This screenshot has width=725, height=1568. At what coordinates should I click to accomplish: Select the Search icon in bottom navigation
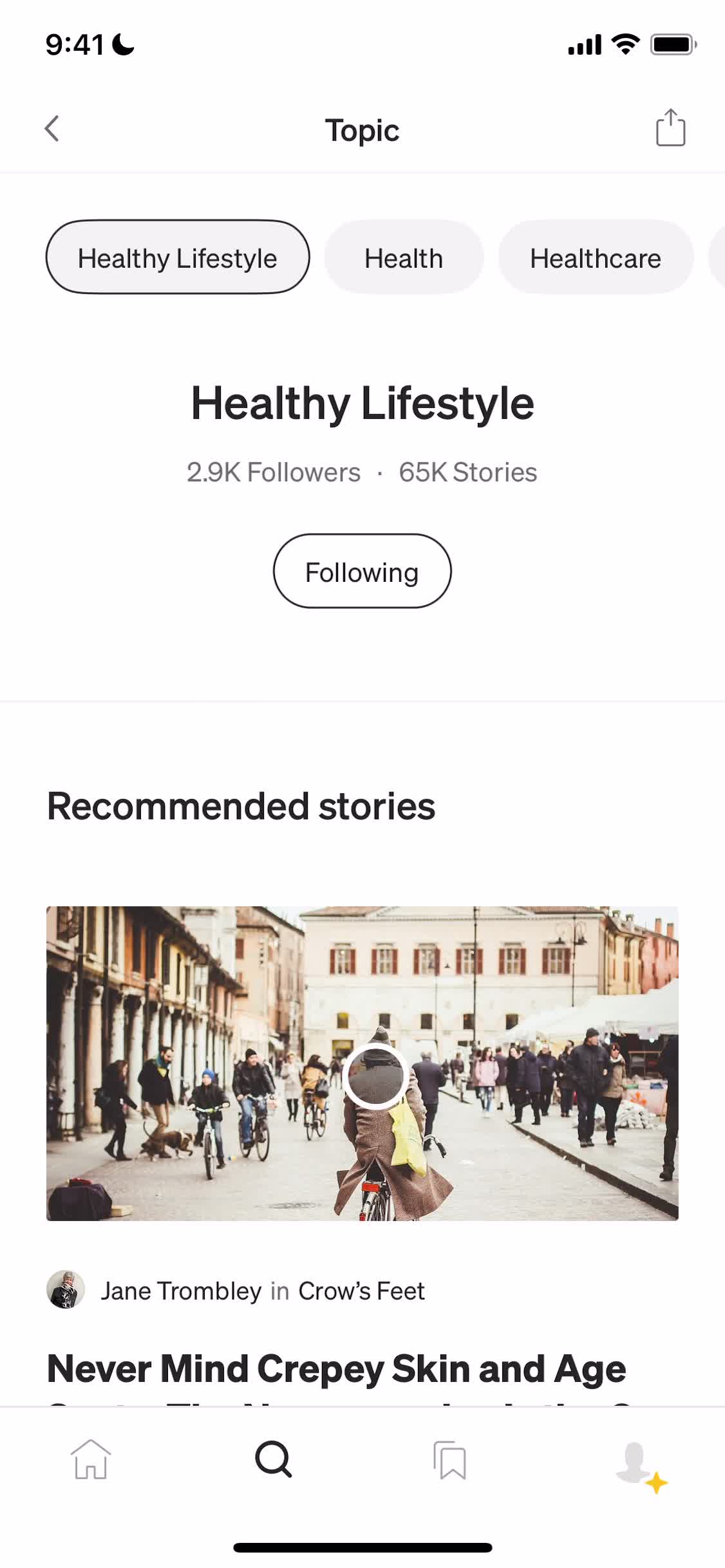[272, 1459]
